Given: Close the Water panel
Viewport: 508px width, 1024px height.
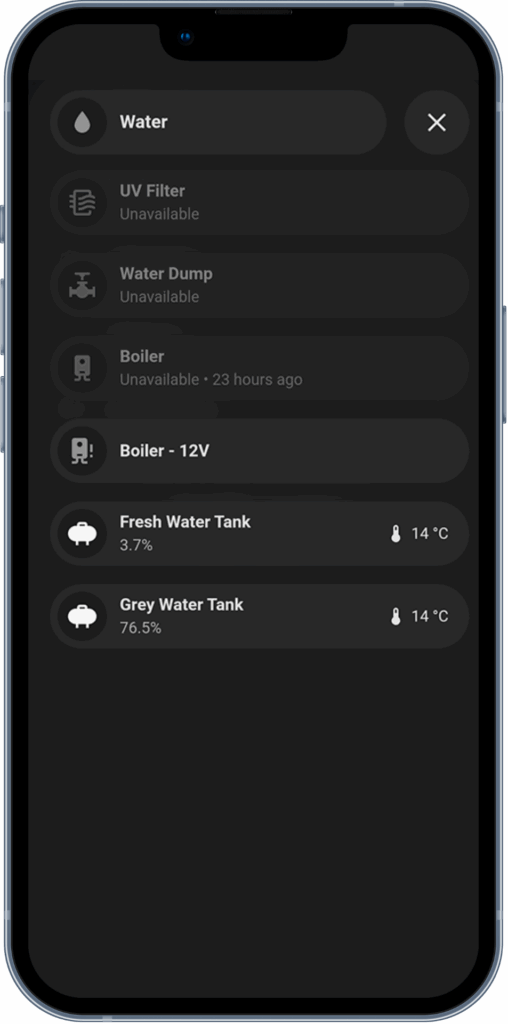Looking at the screenshot, I should point(436,122).
